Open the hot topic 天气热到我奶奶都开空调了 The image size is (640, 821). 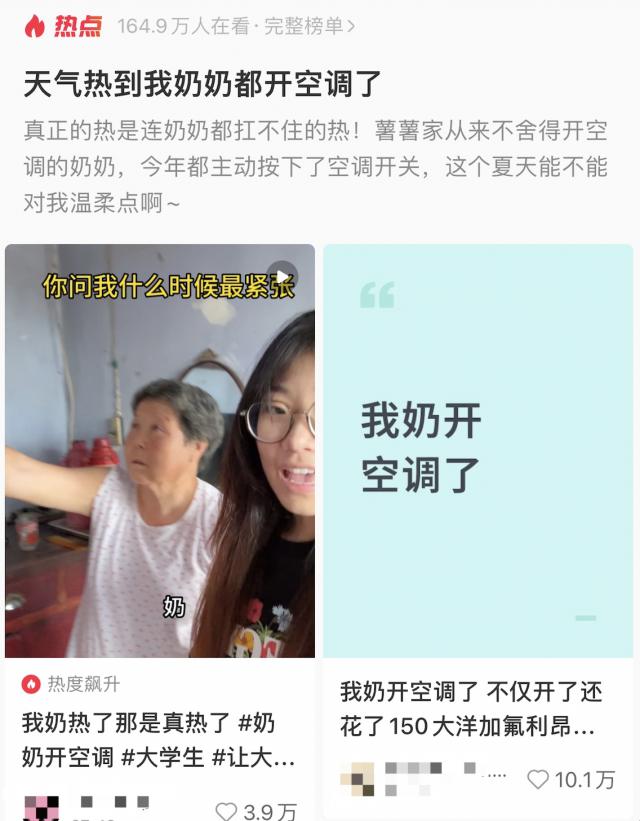(x=203, y=84)
